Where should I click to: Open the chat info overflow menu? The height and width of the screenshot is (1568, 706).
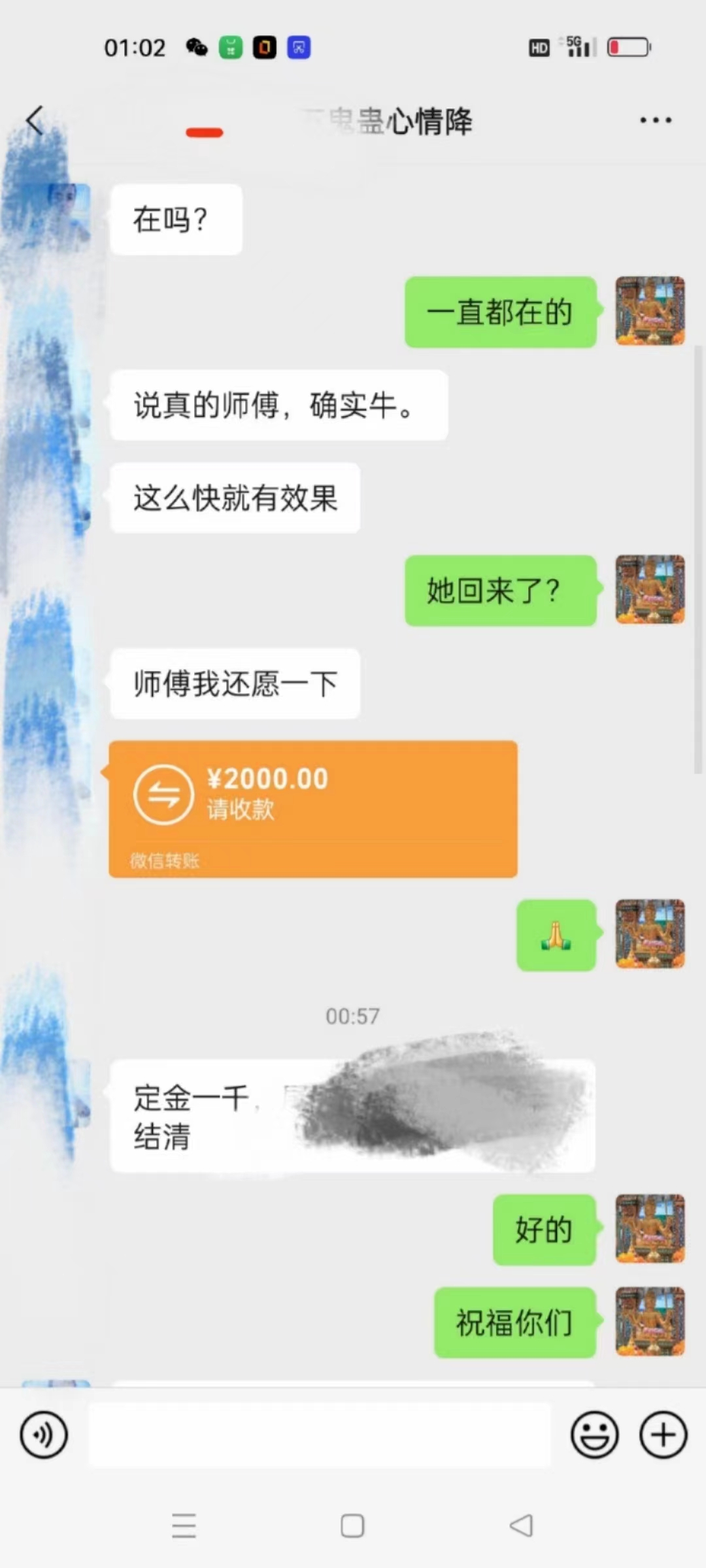655,120
